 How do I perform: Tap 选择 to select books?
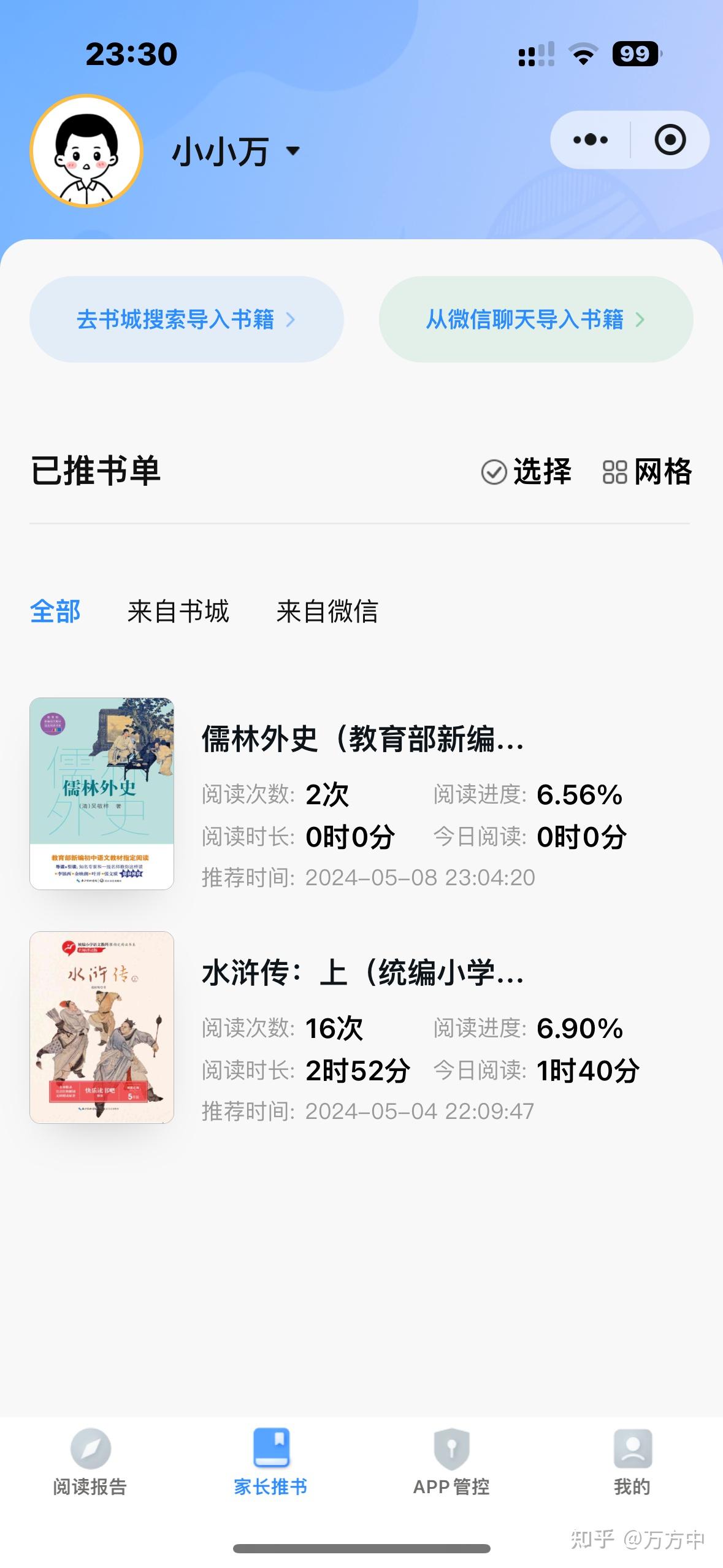tap(526, 472)
